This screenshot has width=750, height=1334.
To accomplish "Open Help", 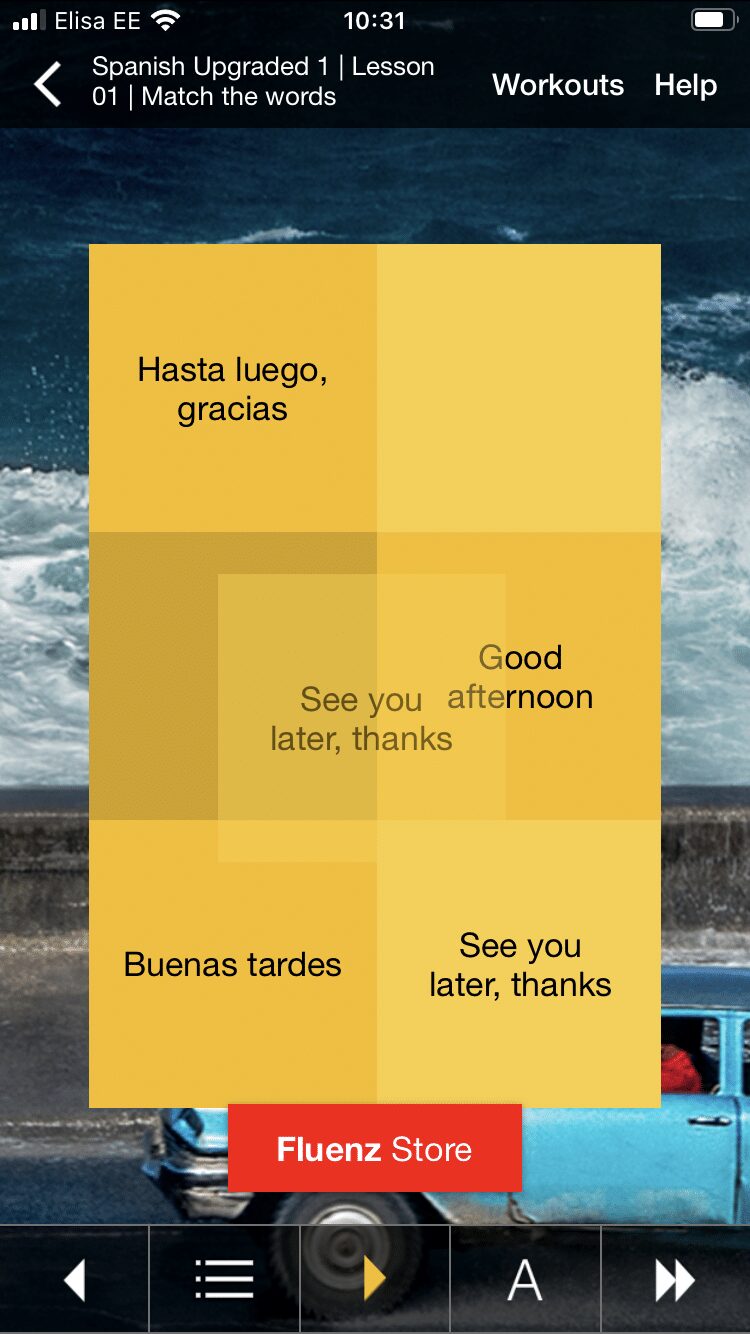I will 685,85.
